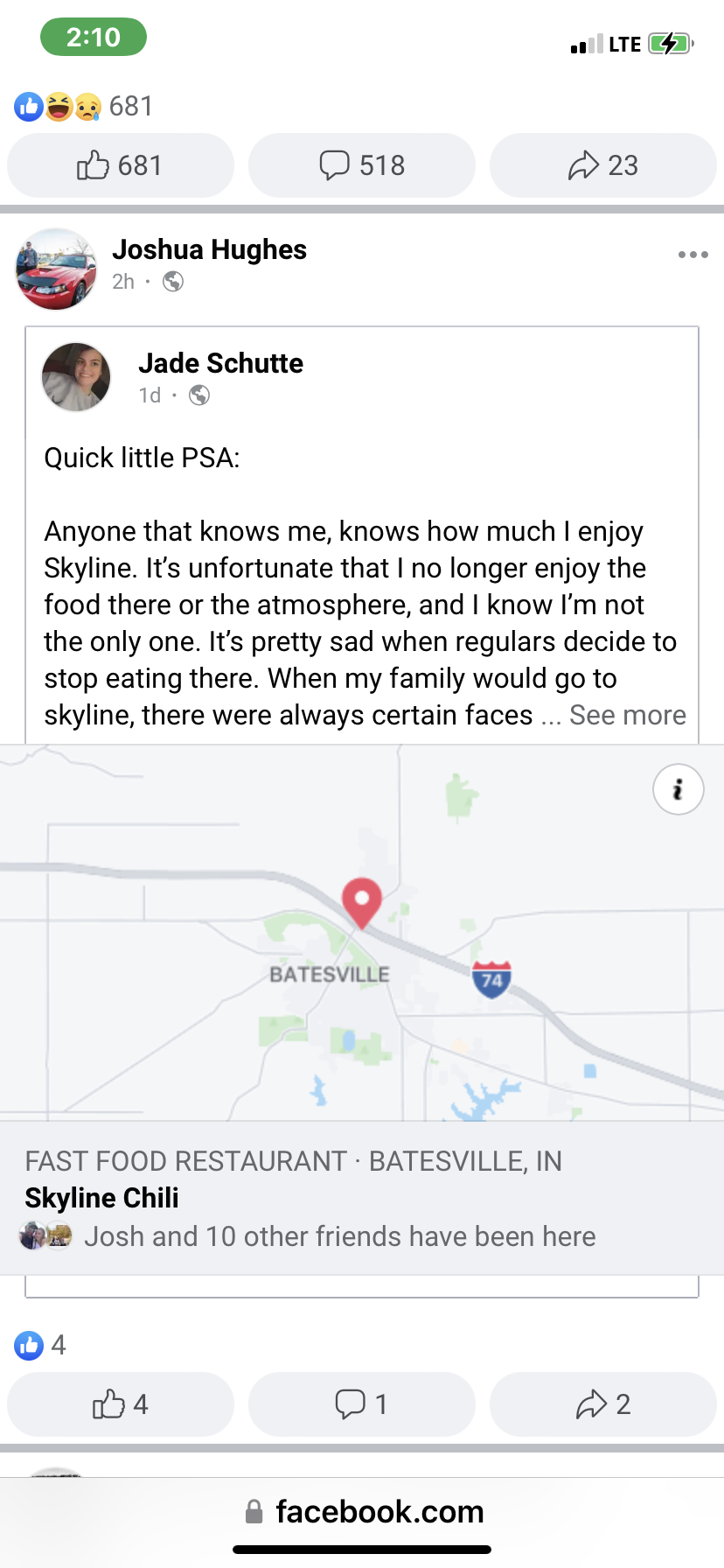The width and height of the screenshot is (724, 1568).
Task: Tap the facebook.com address bar
Action: (x=379, y=1511)
